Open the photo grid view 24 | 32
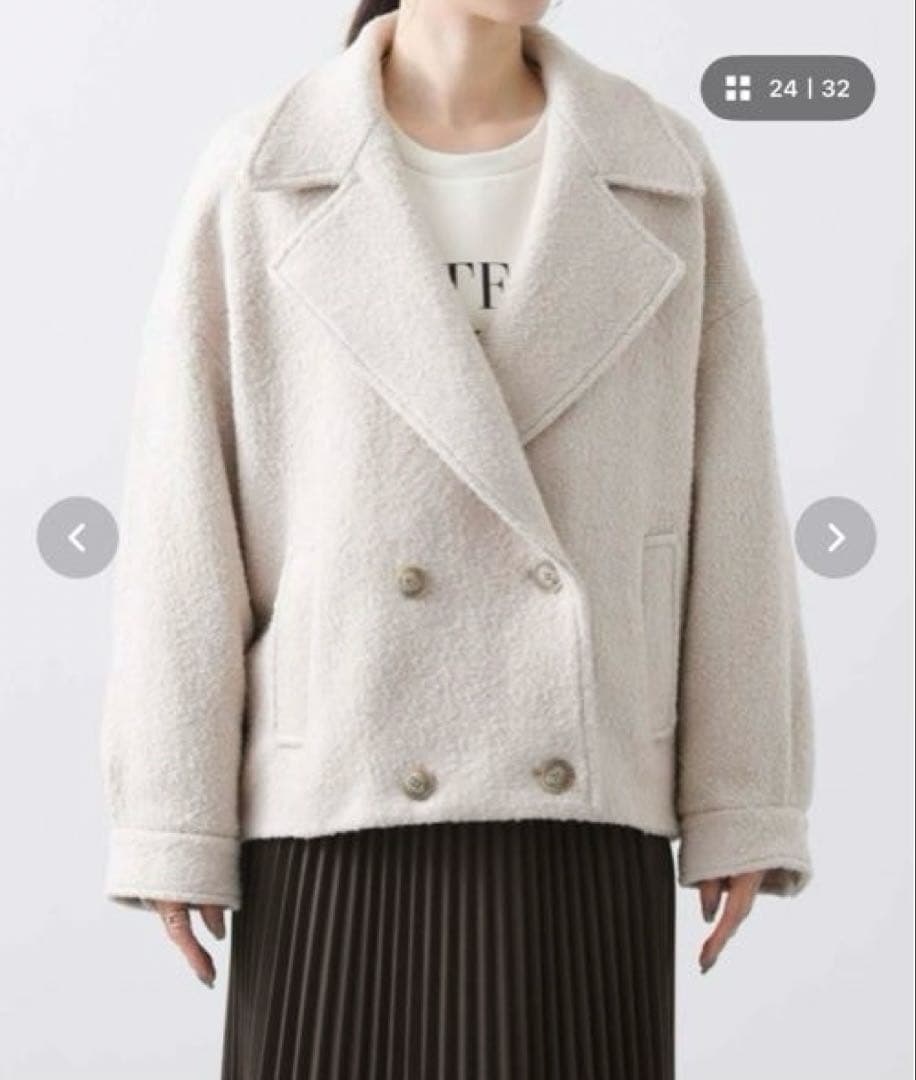The width and height of the screenshot is (916, 1080). point(787,88)
